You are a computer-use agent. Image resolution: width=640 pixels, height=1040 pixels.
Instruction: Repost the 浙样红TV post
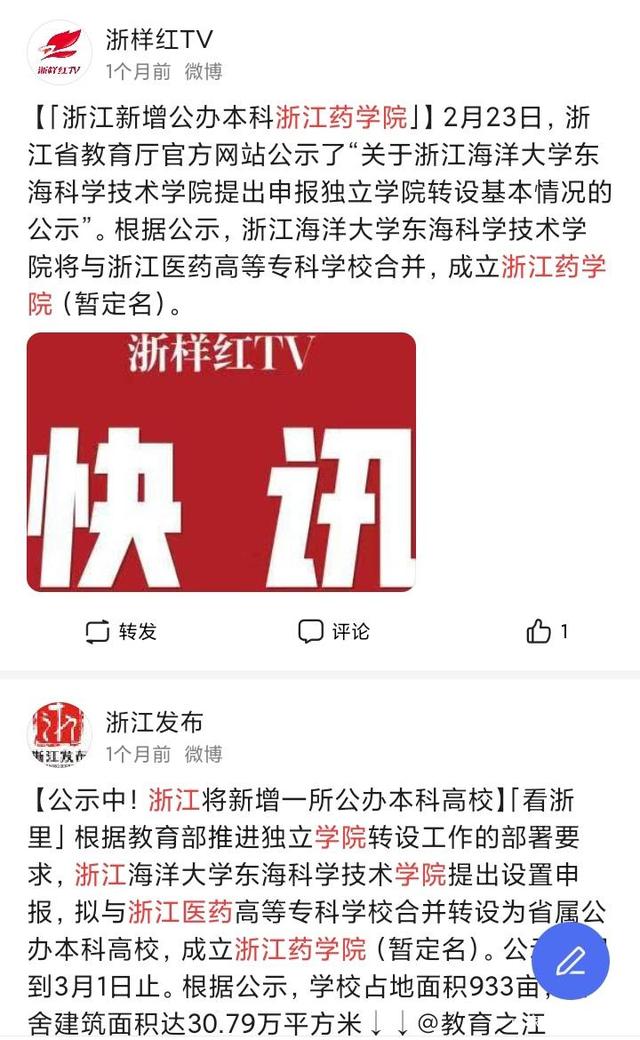click(121, 631)
